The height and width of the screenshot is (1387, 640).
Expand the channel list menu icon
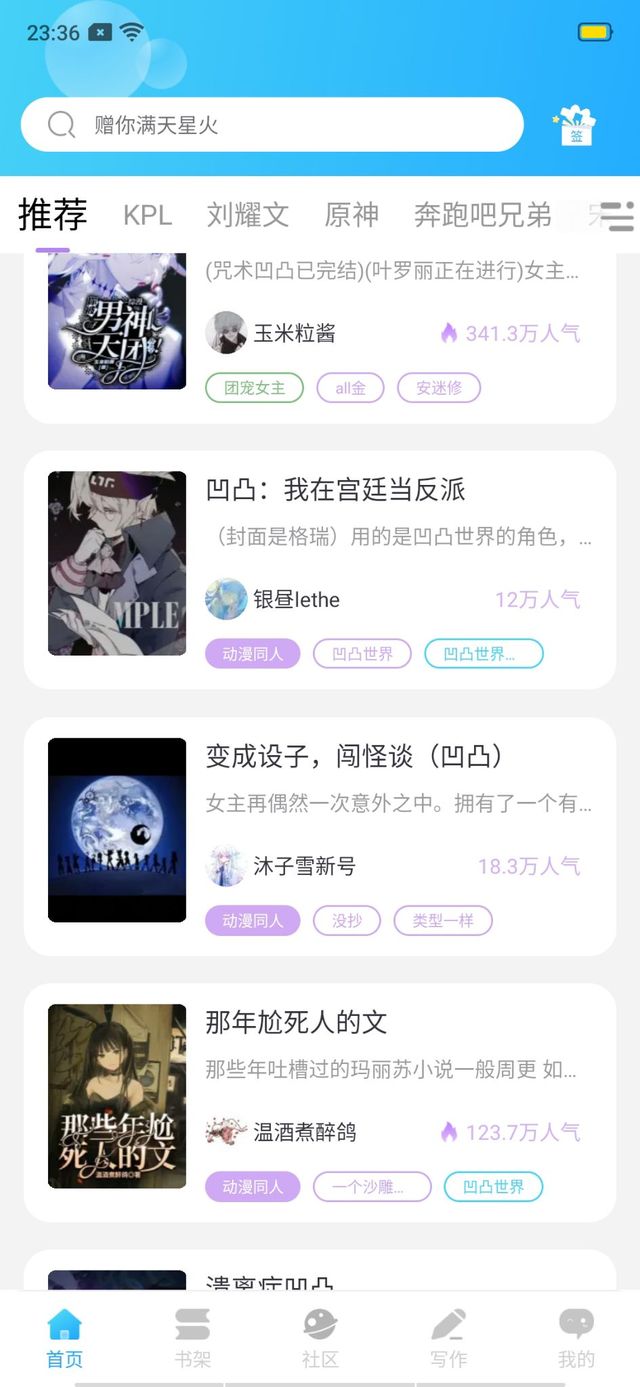(x=618, y=216)
